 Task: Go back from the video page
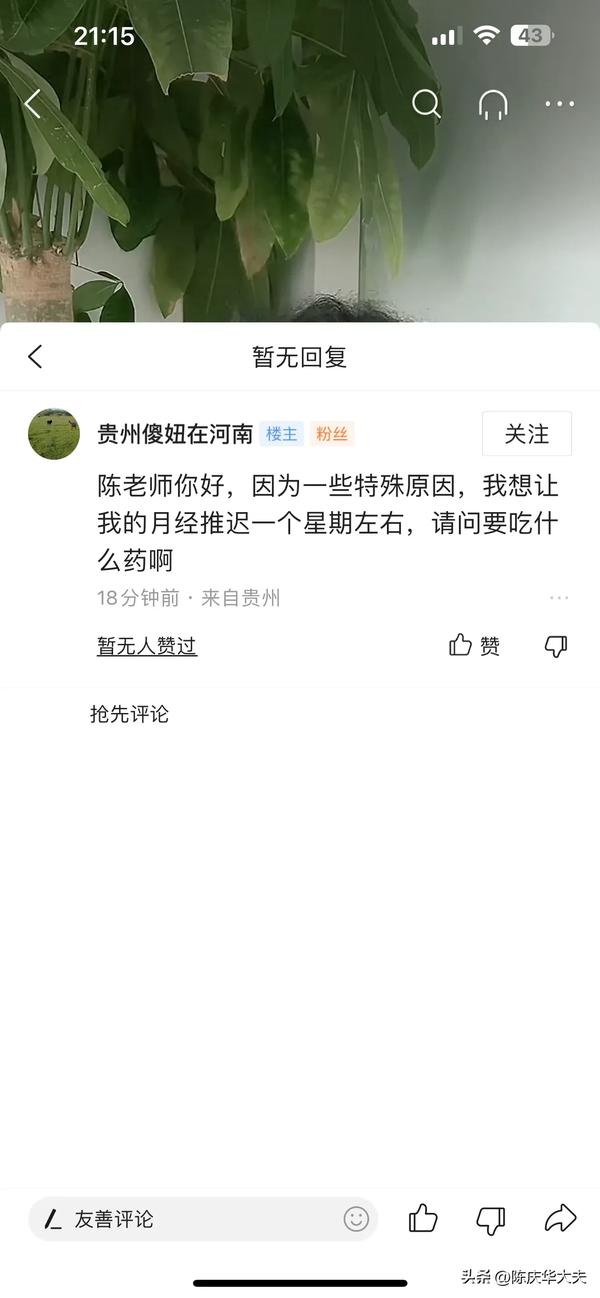[33, 104]
